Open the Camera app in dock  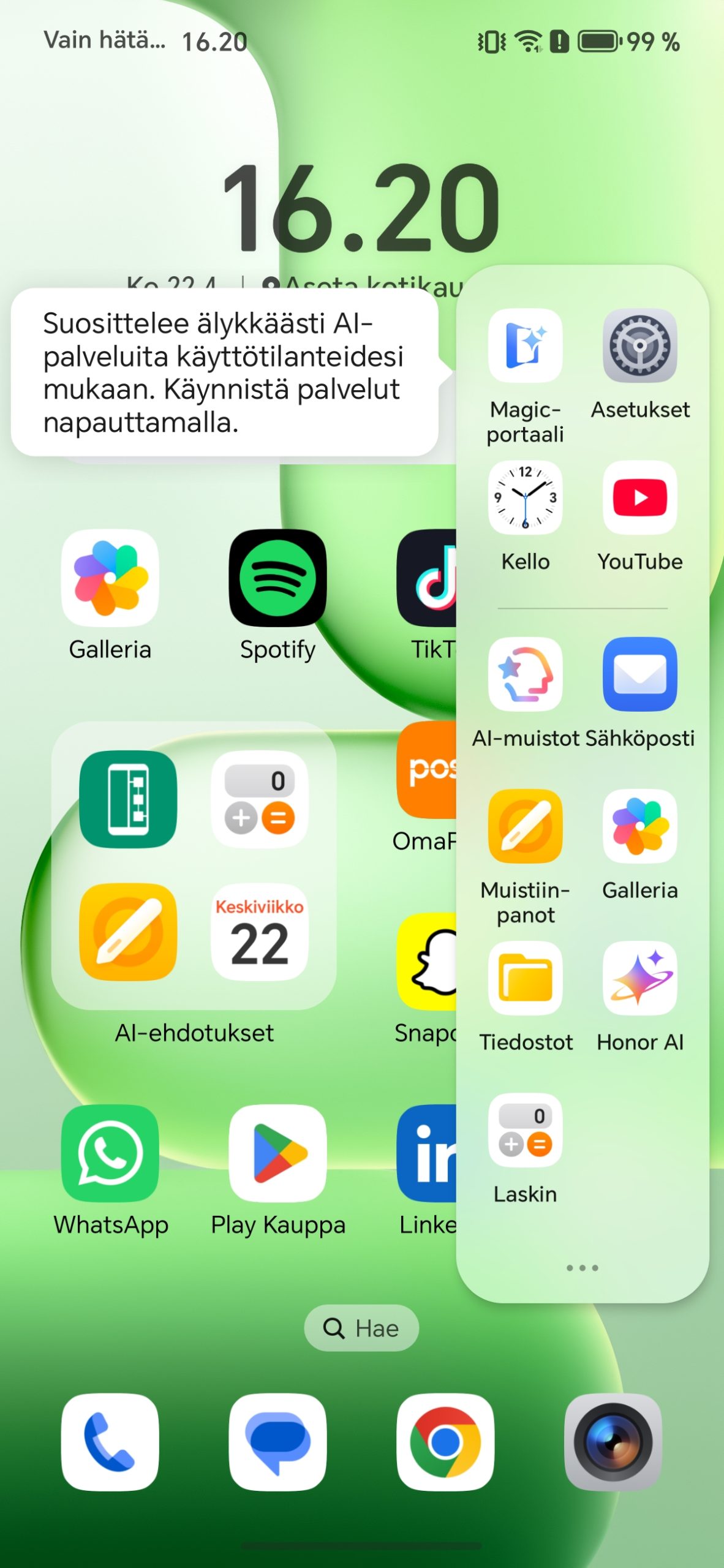(613, 1442)
